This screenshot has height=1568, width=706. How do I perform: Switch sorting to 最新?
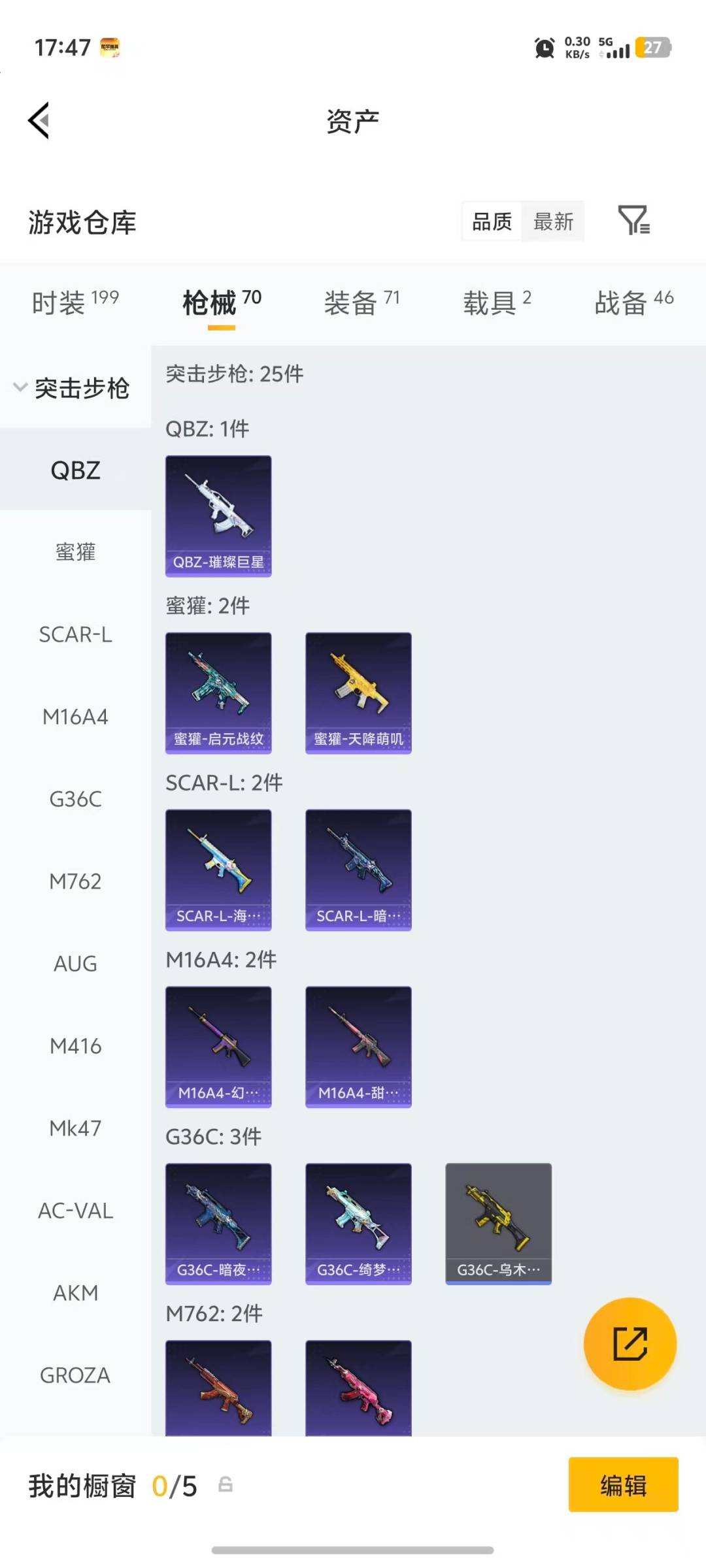click(554, 221)
